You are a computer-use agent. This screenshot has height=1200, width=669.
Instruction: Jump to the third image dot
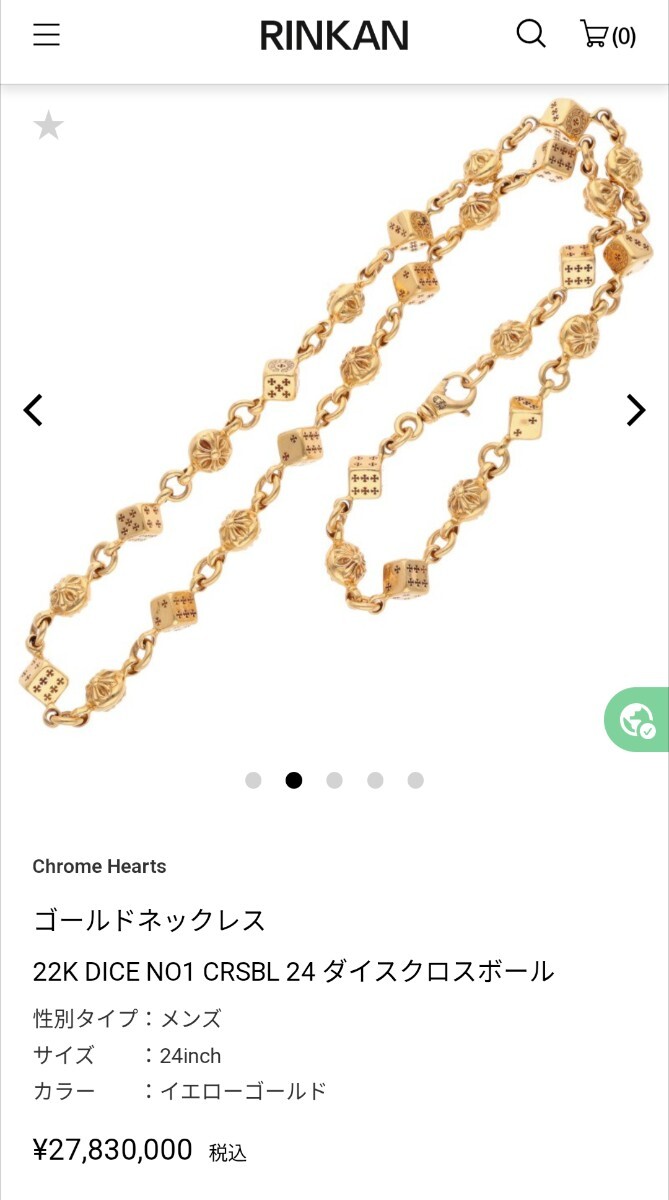pyautogui.click(x=334, y=780)
